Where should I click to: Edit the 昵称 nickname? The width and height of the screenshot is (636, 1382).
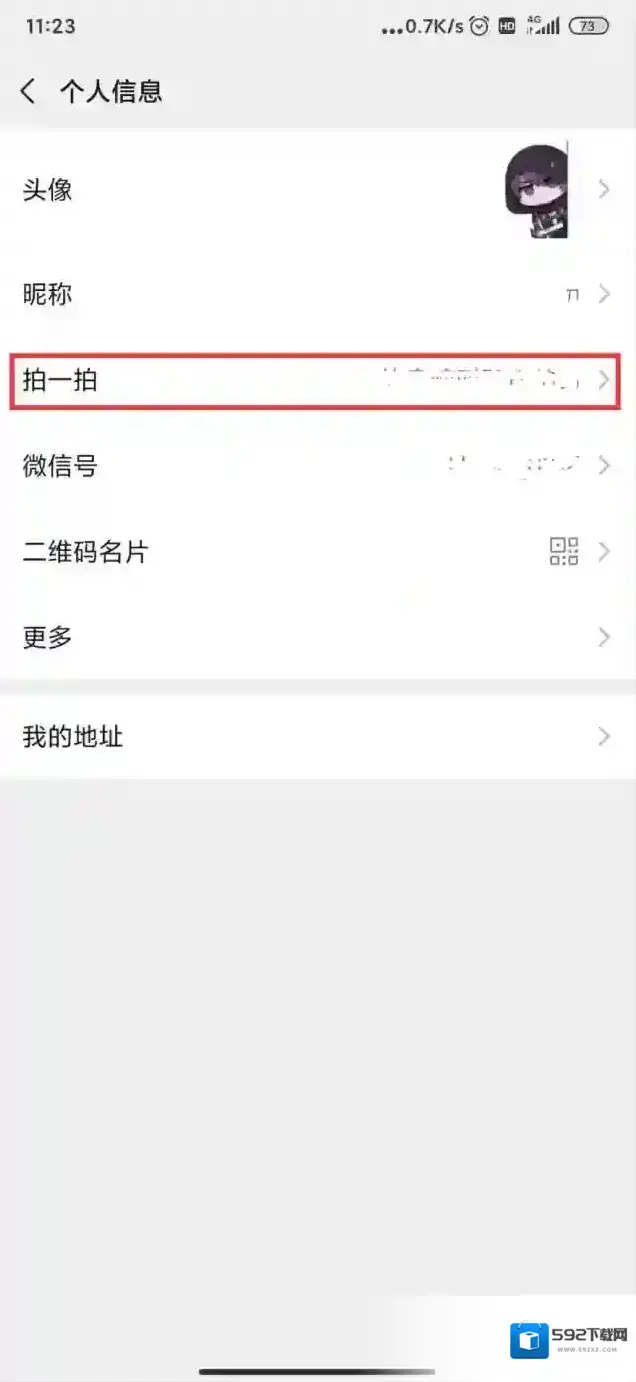pos(318,295)
